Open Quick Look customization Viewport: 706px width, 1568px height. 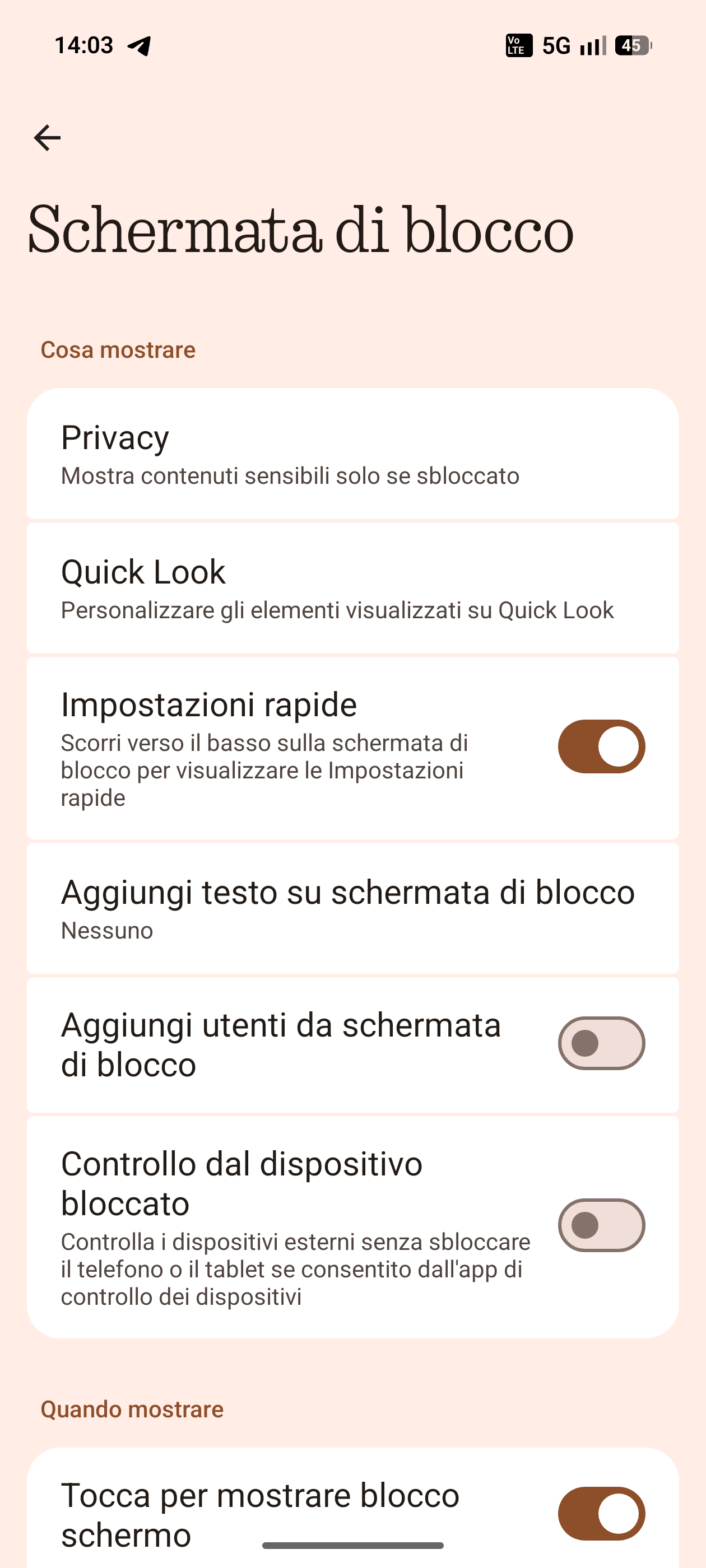point(352,589)
